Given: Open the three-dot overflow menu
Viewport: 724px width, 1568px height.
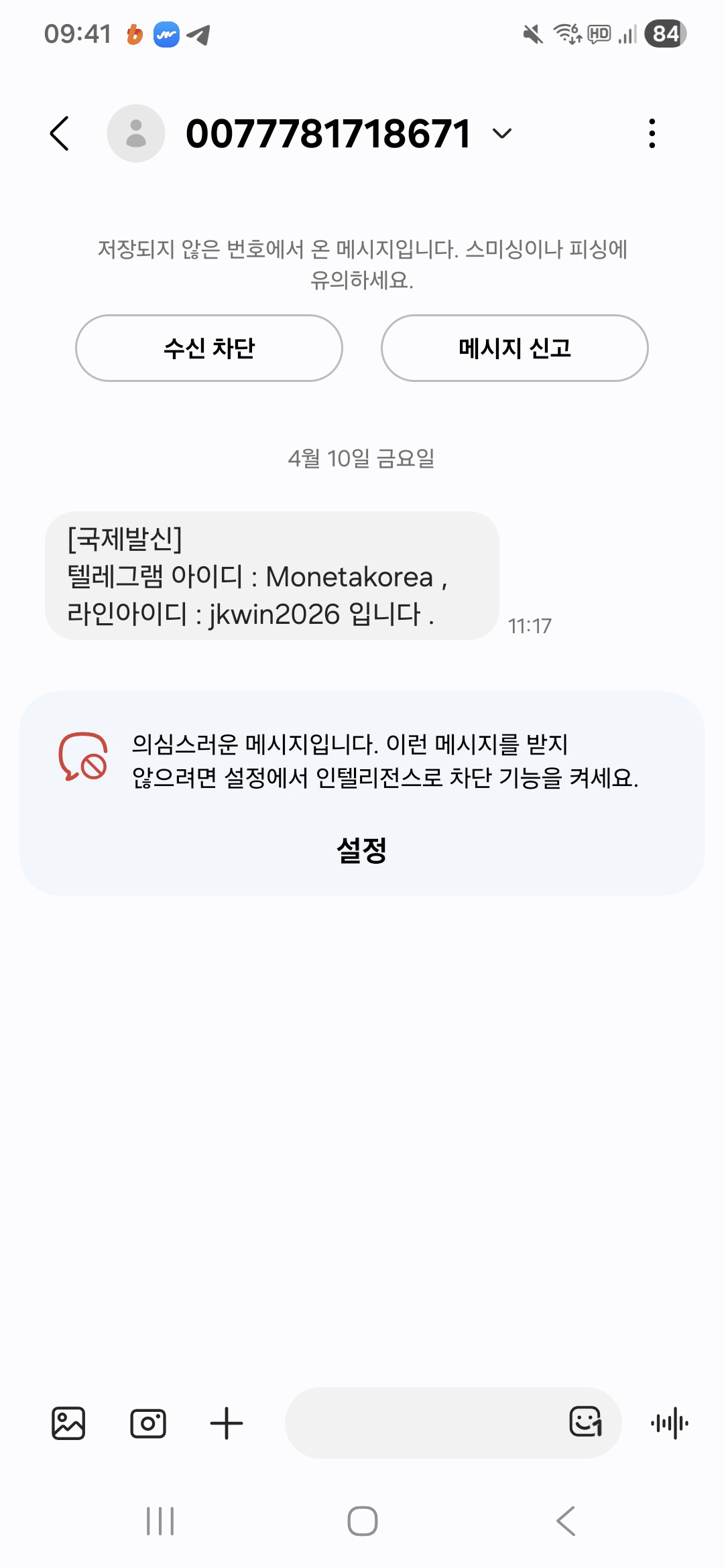Looking at the screenshot, I should coord(652,133).
